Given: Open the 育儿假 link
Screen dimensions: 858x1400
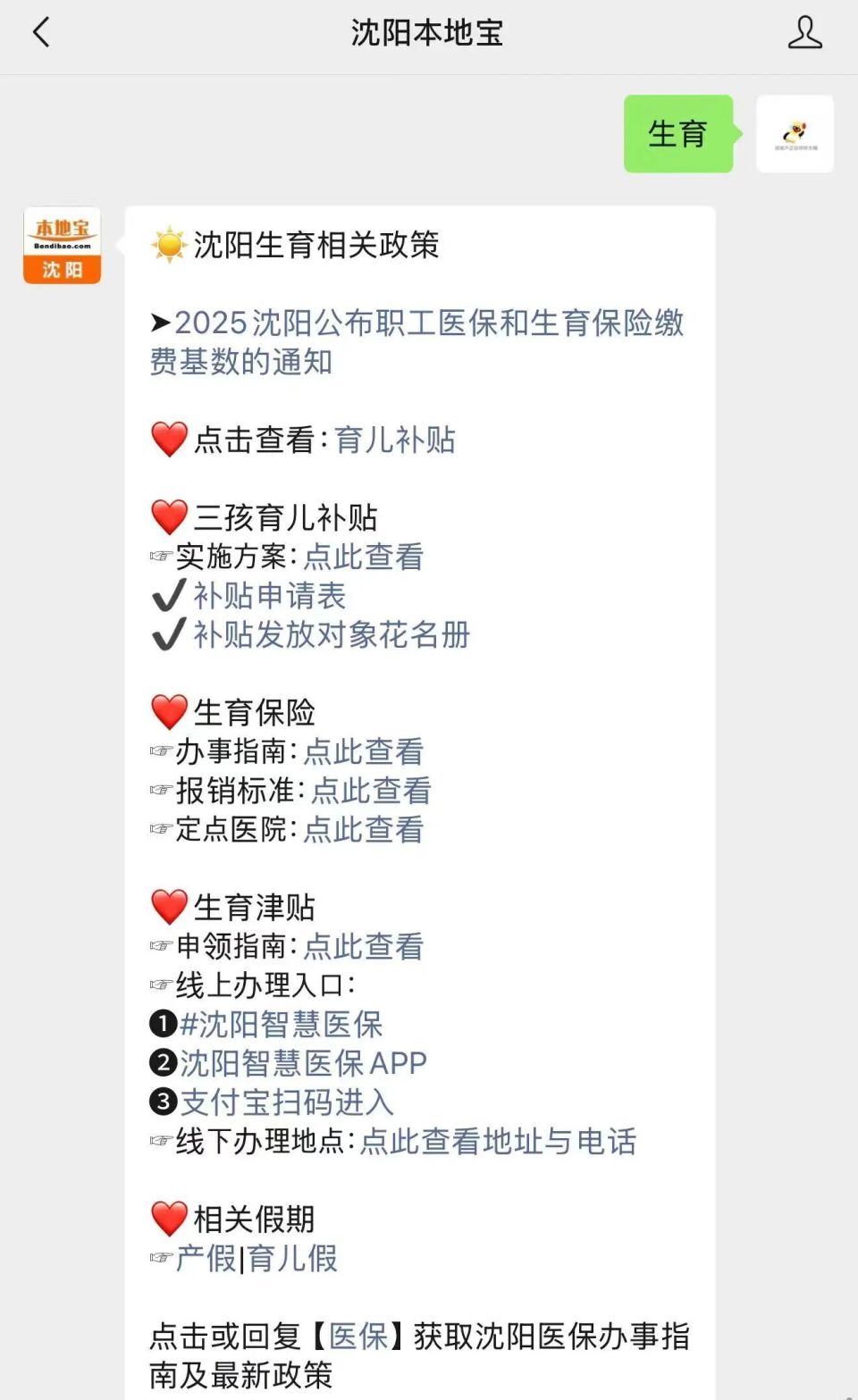Looking at the screenshot, I should [x=294, y=1259].
